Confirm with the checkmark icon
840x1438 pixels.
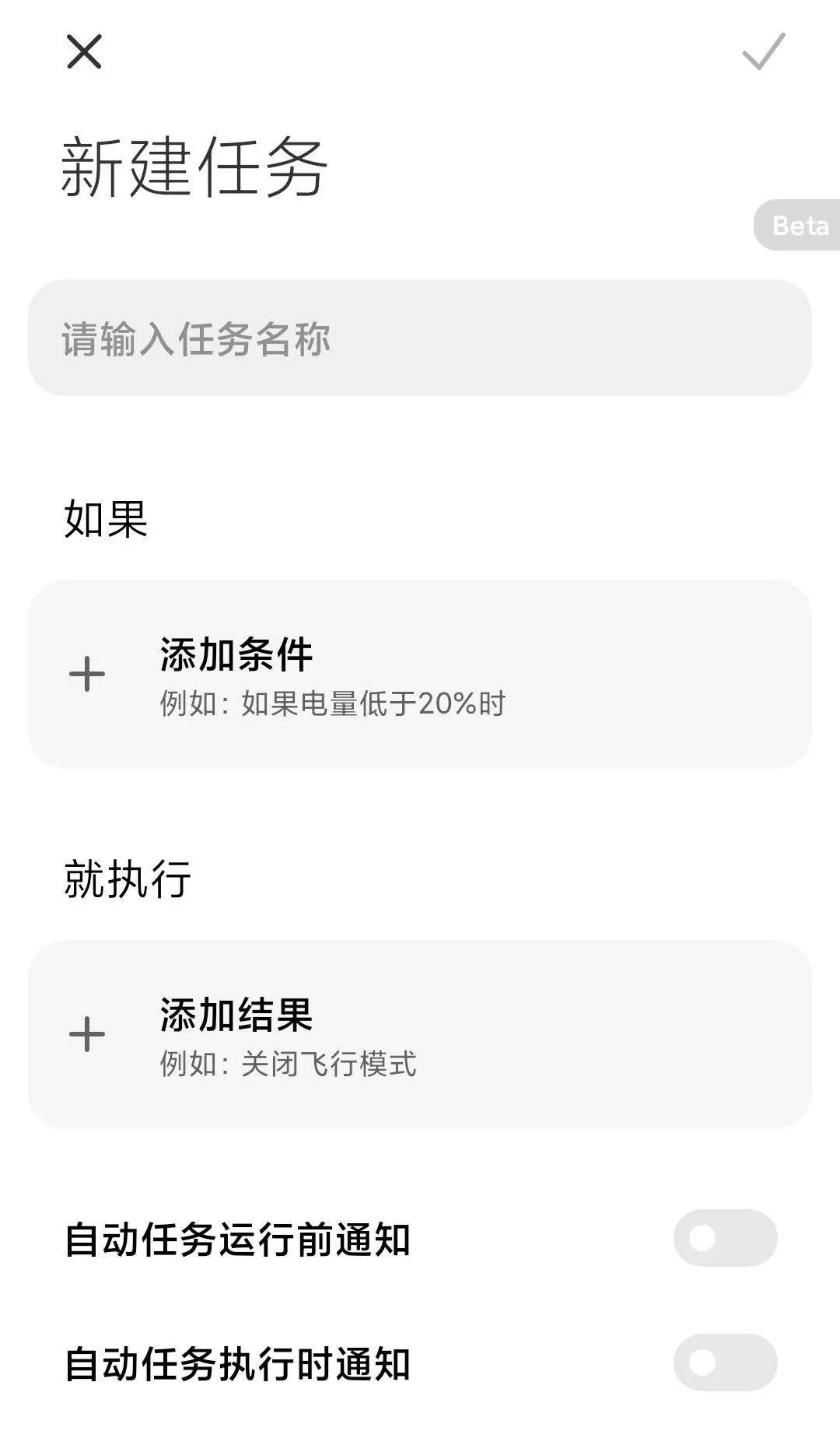tap(764, 51)
